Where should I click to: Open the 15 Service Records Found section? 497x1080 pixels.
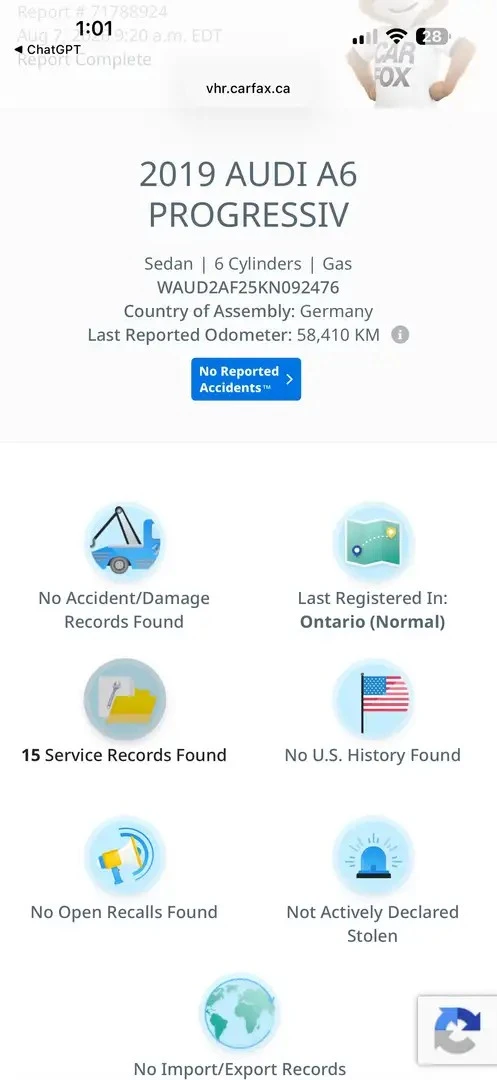pyautogui.click(x=124, y=713)
